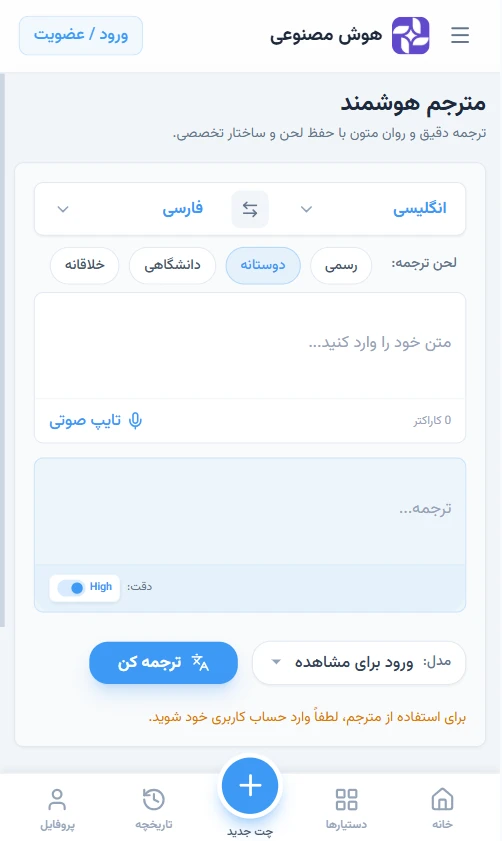The width and height of the screenshot is (502, 841).
Task: Tap the ترجمه کن translate button
Action: pos(164,663)
